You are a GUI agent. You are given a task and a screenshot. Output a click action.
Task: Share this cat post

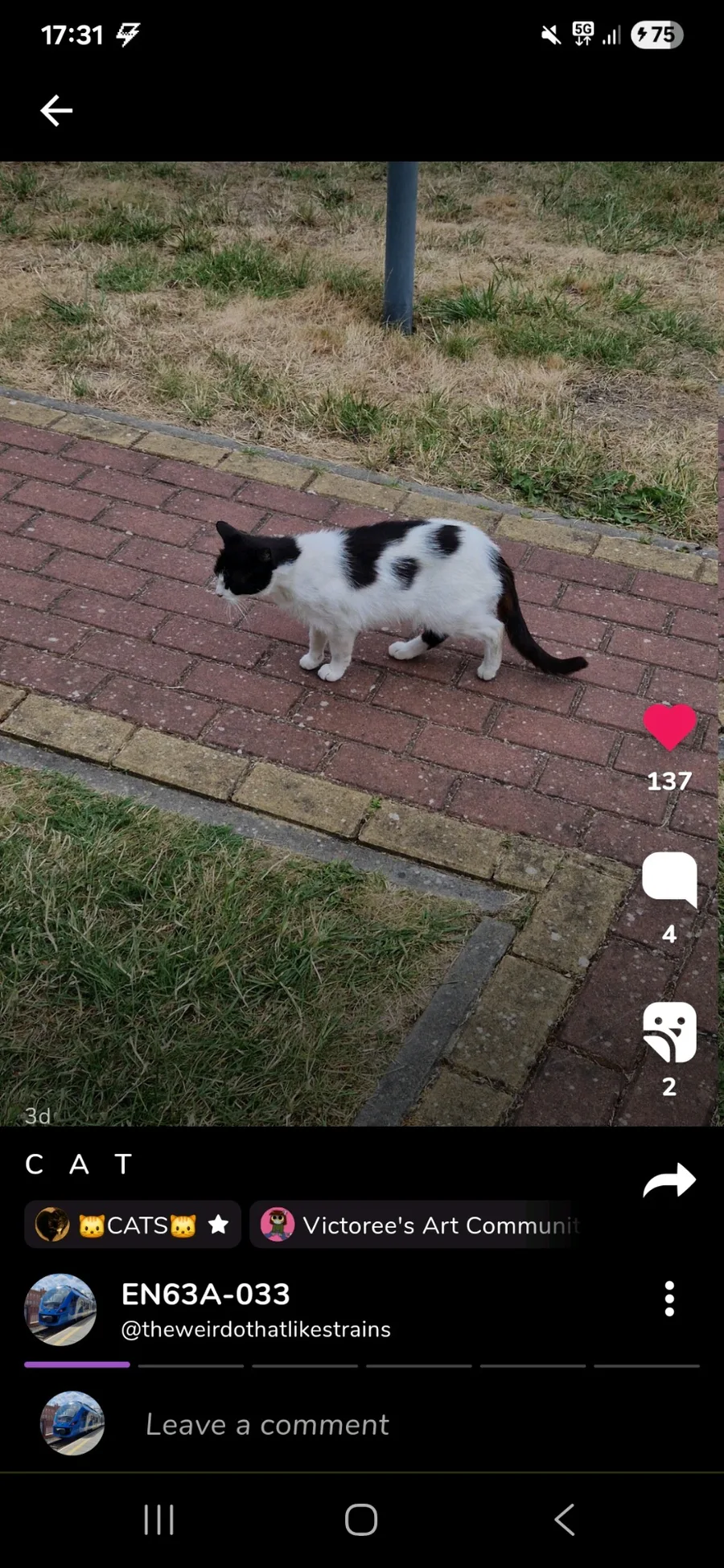coord(669,1181)
